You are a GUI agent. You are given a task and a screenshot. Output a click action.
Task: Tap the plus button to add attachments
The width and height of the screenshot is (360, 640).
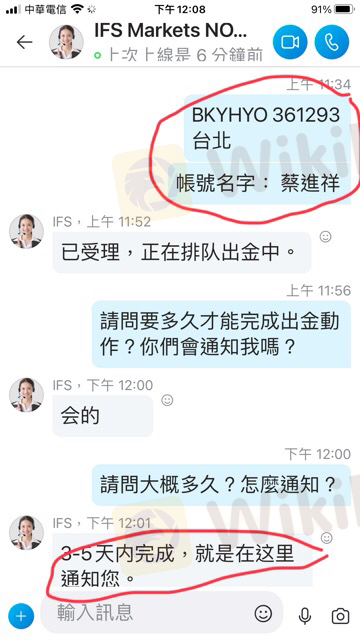click(x=20, y=616)
